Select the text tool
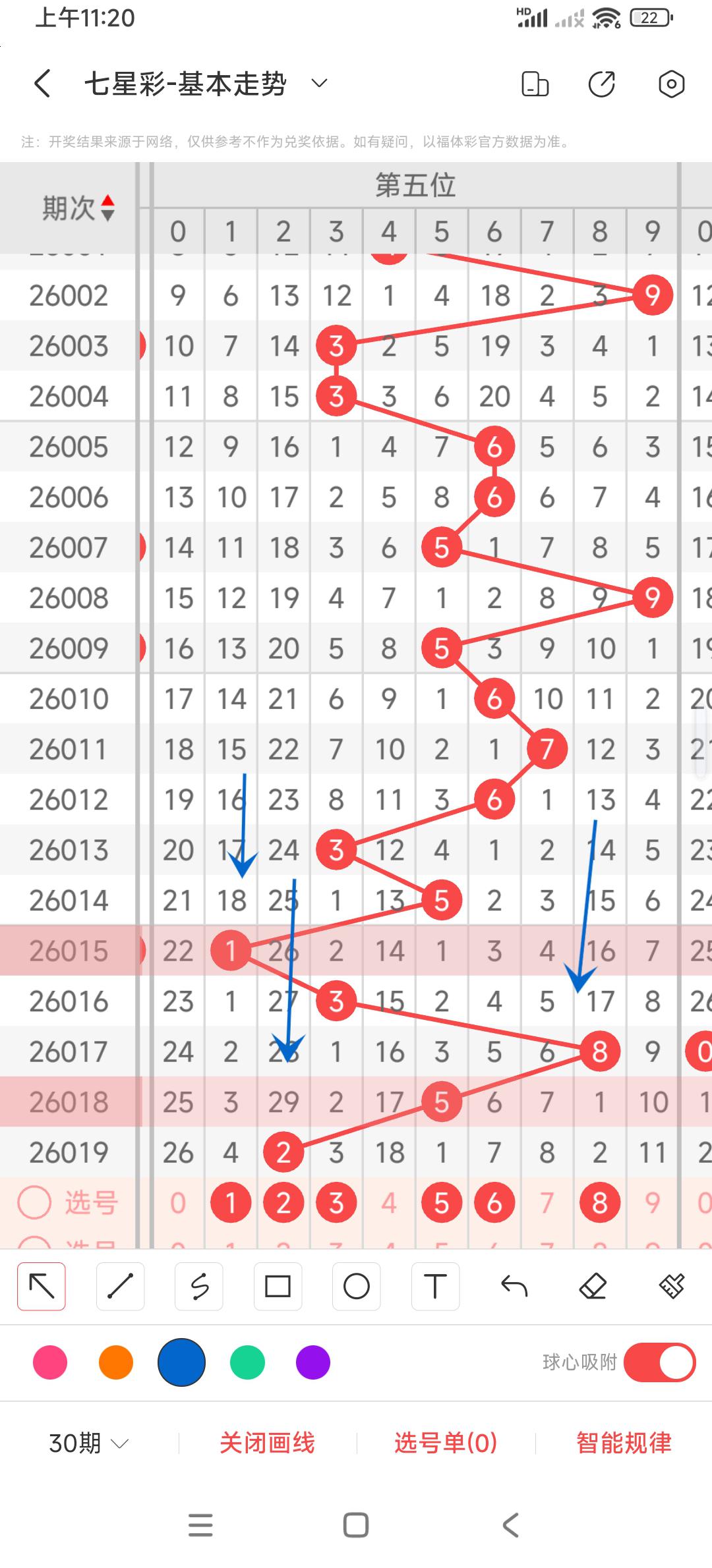The width and height of the screenshot is (712, 1568). tap(435, 1286)
